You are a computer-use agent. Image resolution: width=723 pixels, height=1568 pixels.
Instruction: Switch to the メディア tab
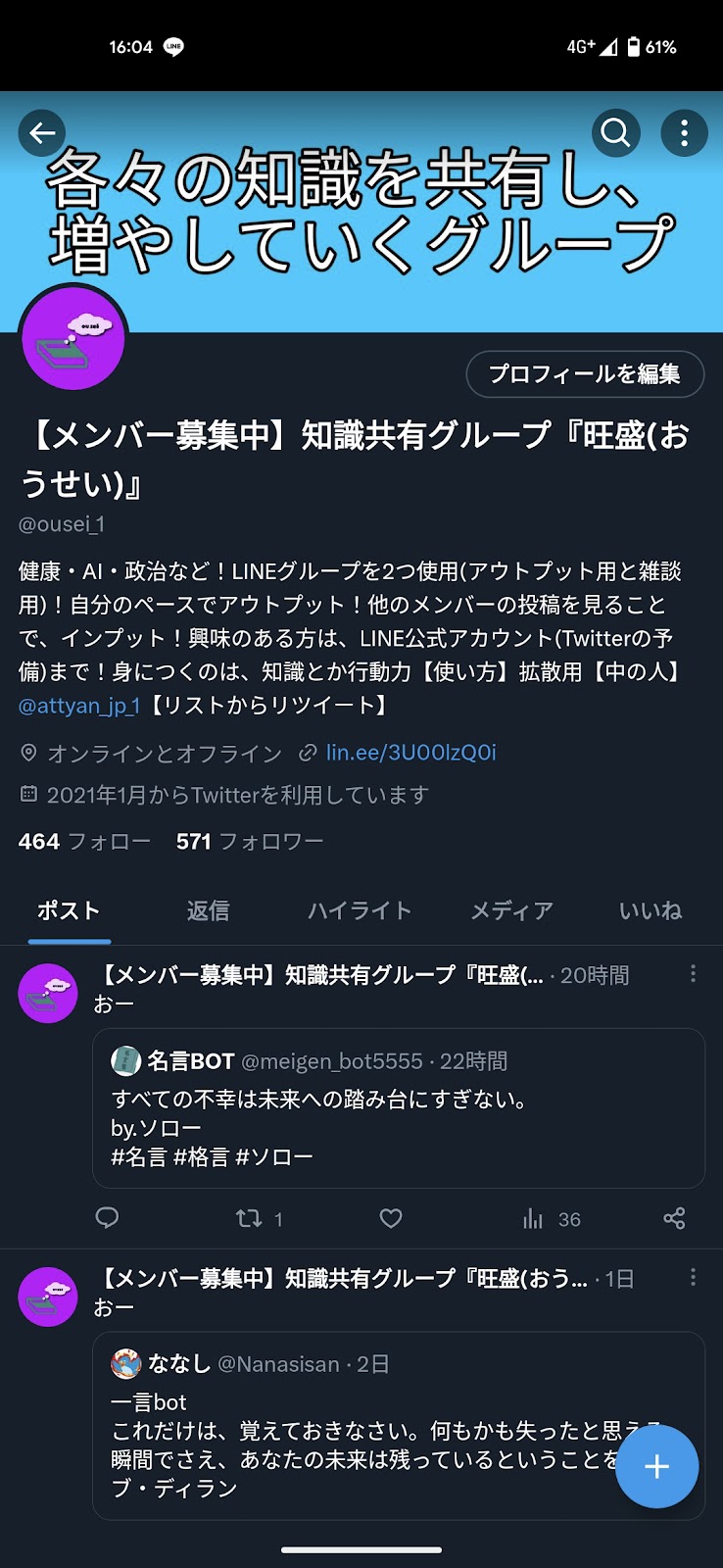pos(511,910)
